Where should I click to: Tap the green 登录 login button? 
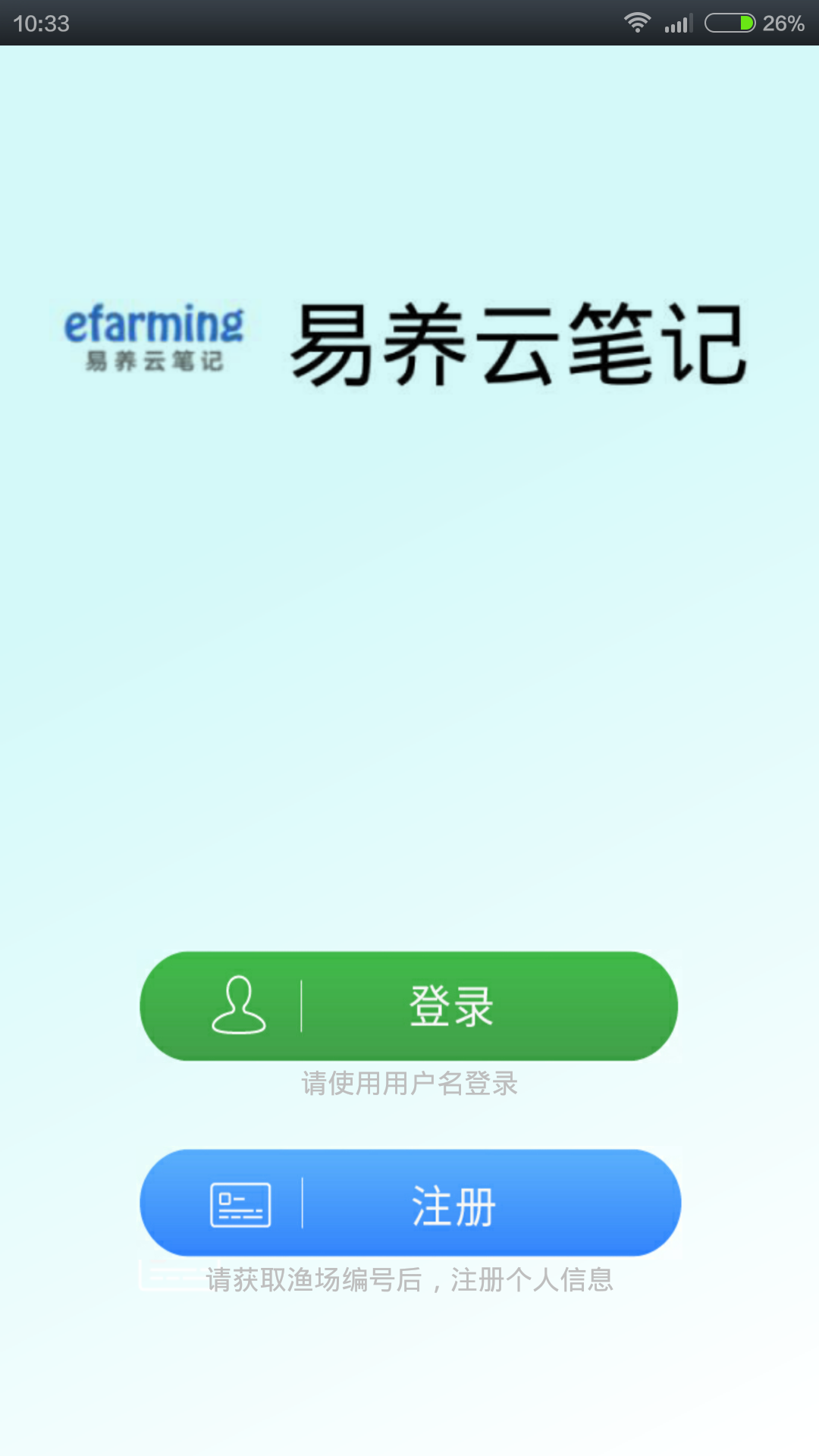(409, 1006)
